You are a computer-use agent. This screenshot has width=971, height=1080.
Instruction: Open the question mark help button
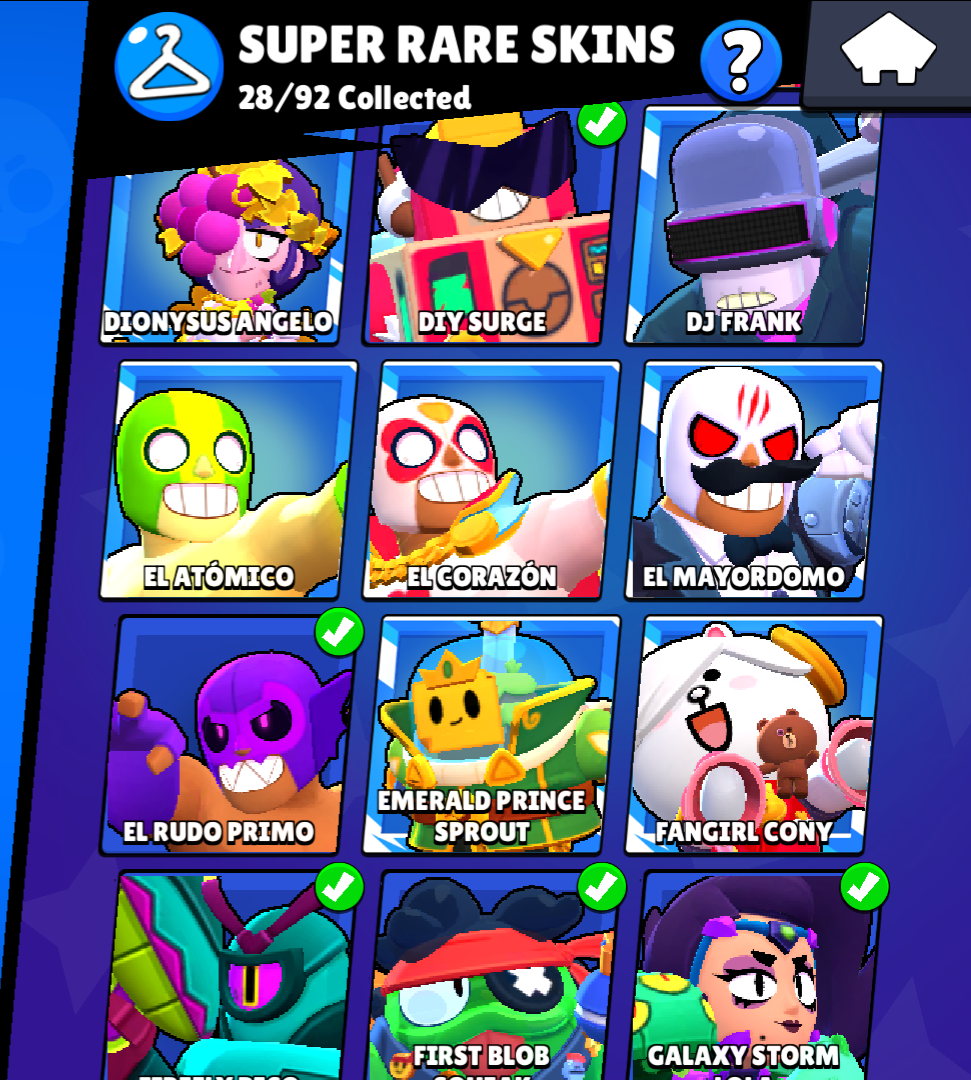[x=740, y=61]
